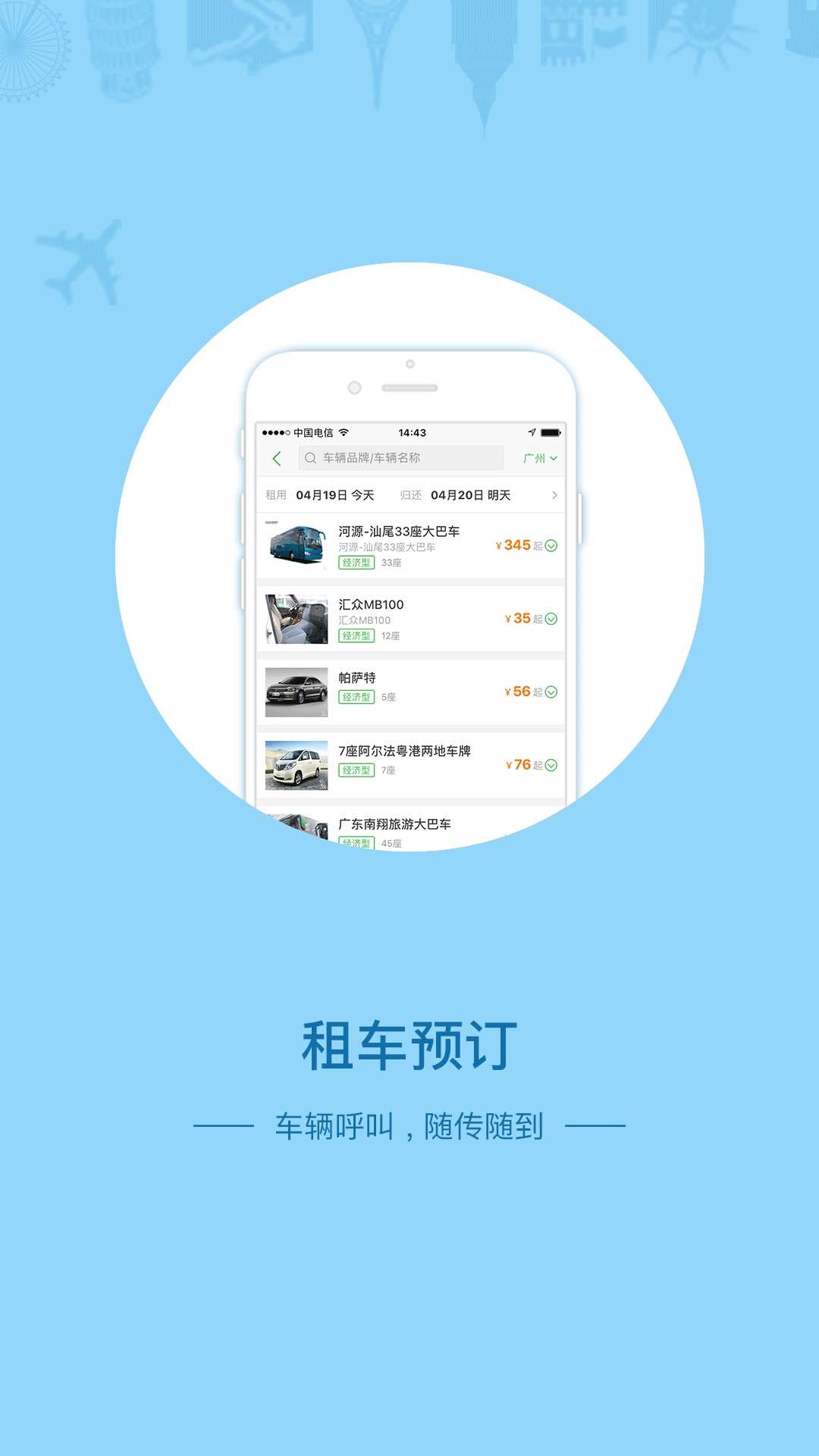Tap the 经济型 tag on the 帕萨特 listing
The image size is (819, 1456).
(356, 697)
